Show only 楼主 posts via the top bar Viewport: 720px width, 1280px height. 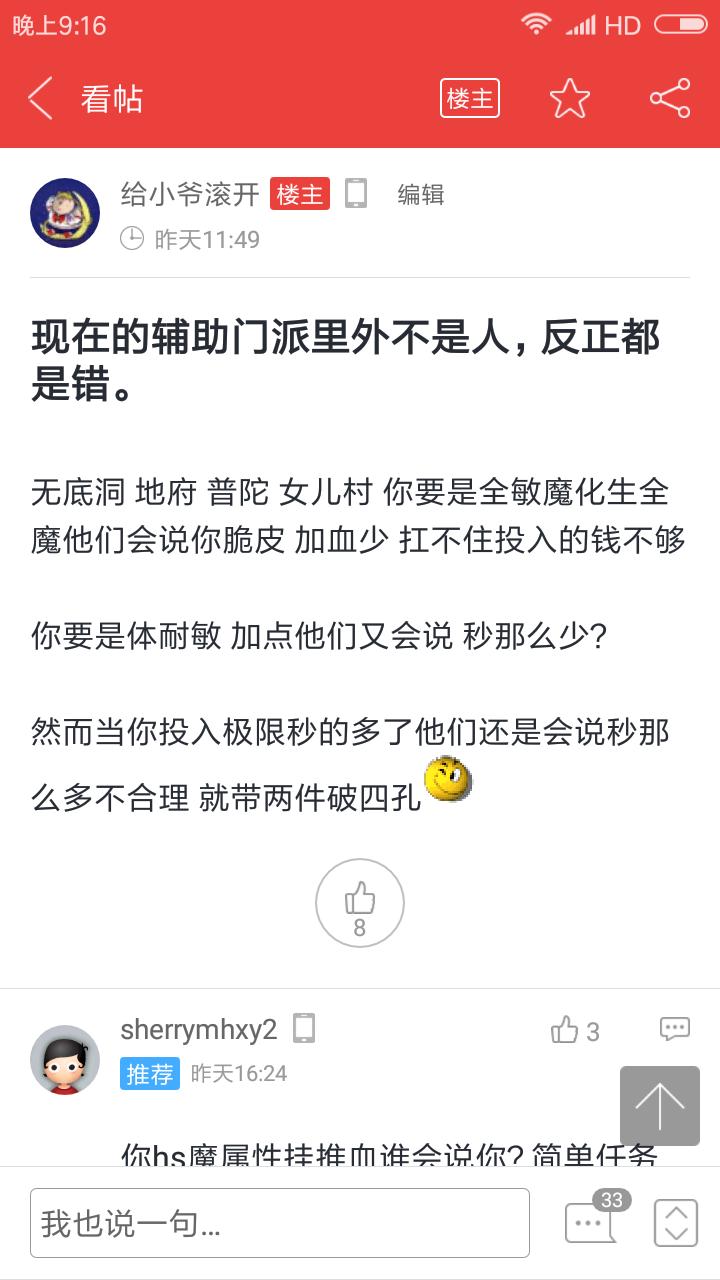click(x=469, y=99)
